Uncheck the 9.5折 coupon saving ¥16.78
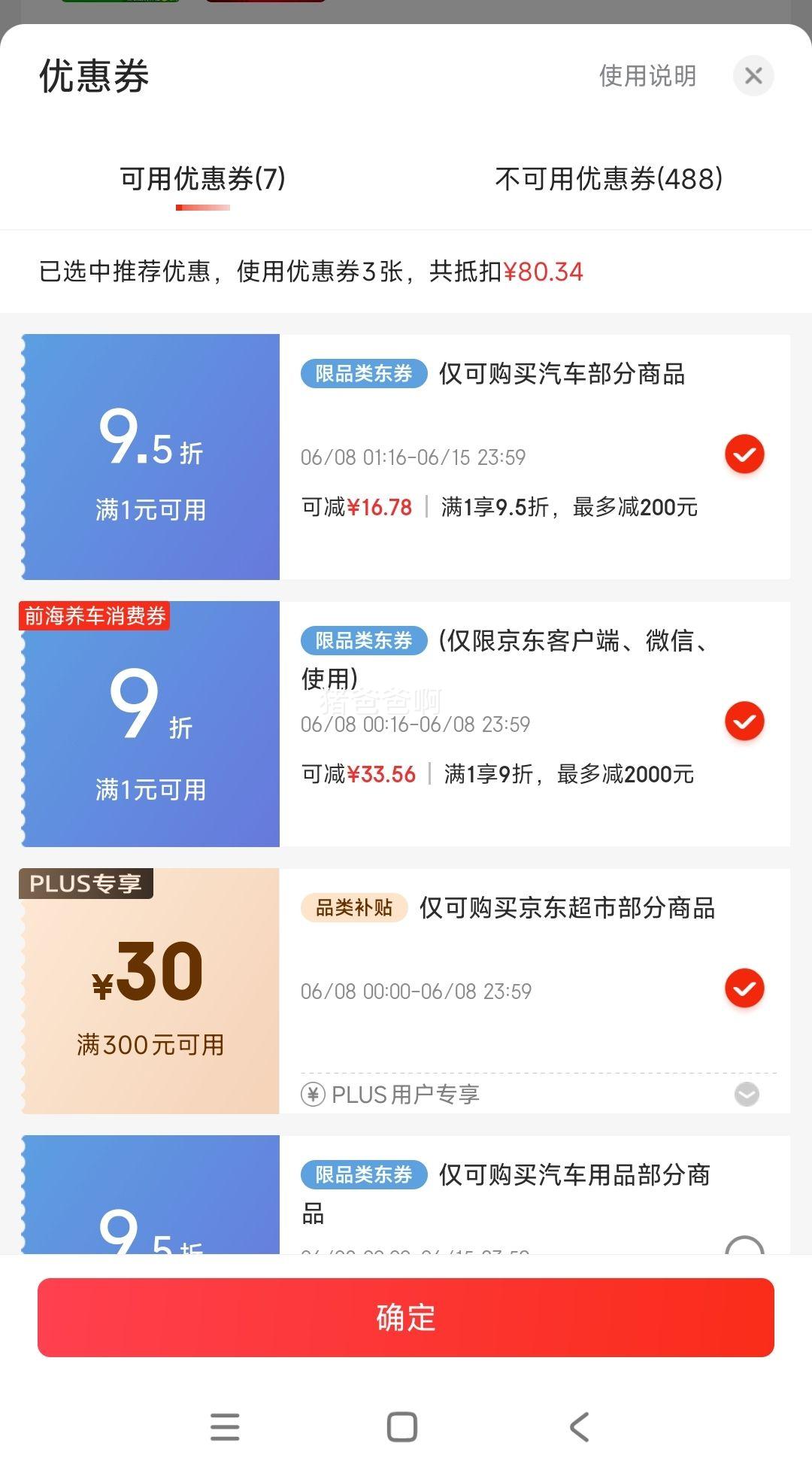This screenshot has width=812, height=1476. coord(744,454)
